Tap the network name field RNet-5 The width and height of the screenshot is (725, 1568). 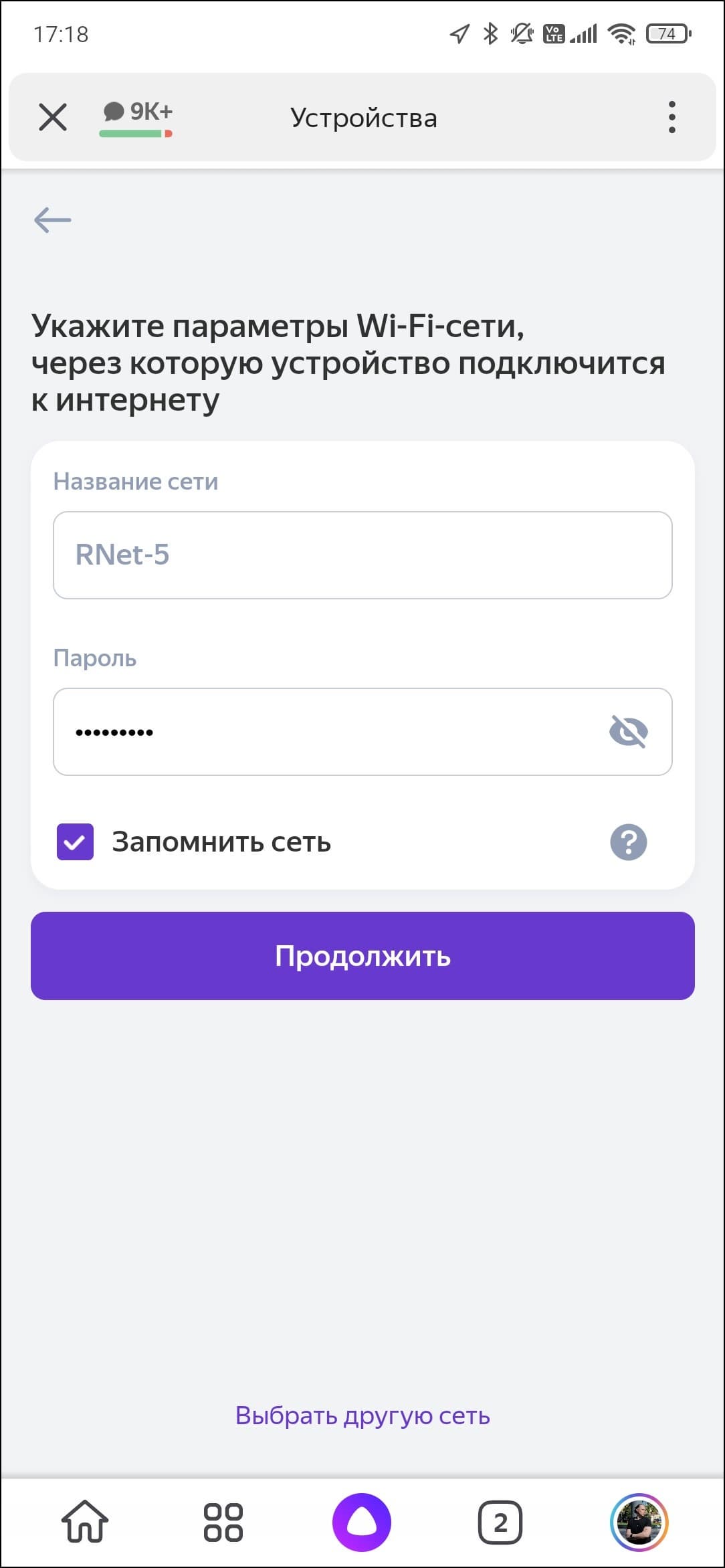(x=362, y=555)
